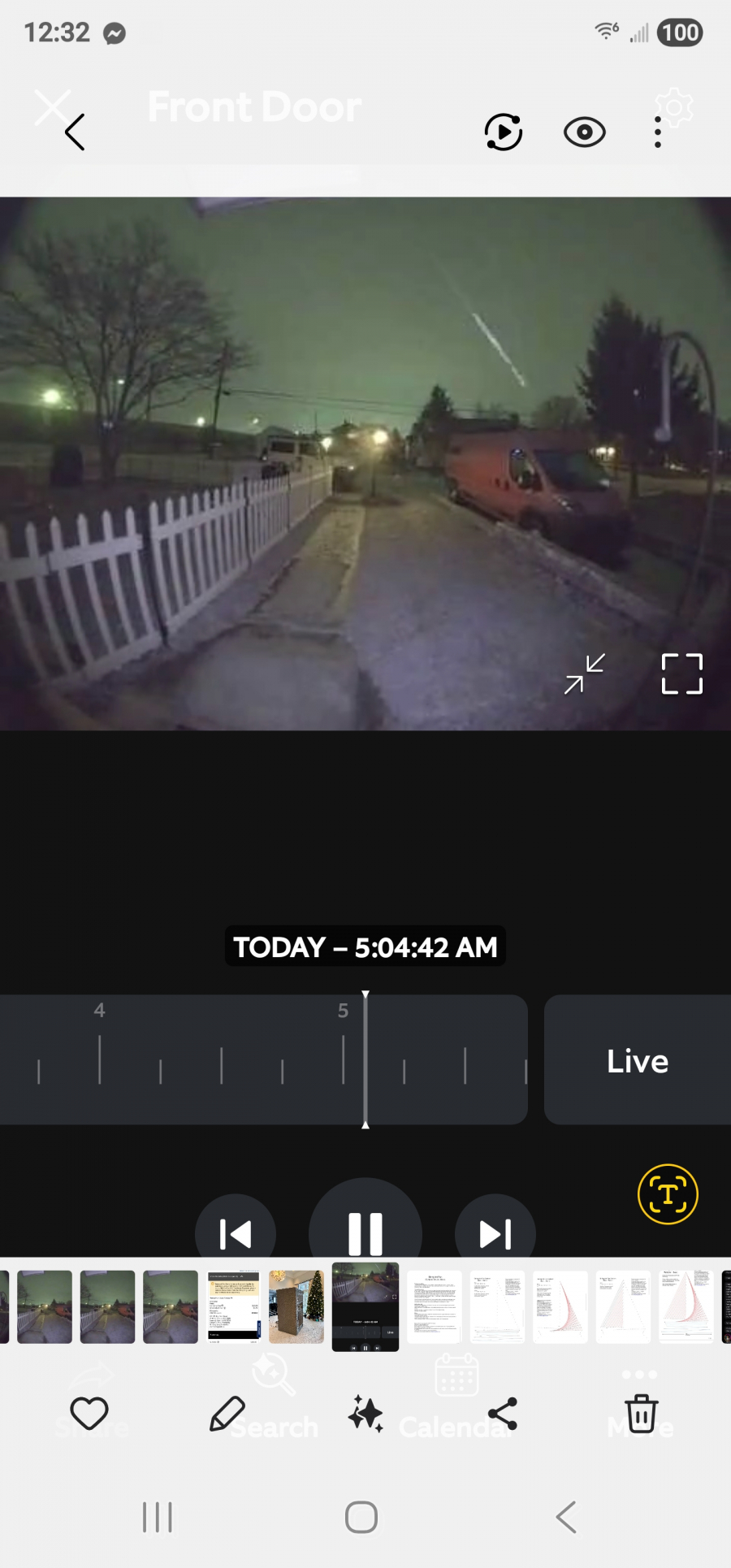Open the yellow-highlighted document thumbnail
The height and width of the screenshot is (1568, 731).
(x=233, y=1307)
